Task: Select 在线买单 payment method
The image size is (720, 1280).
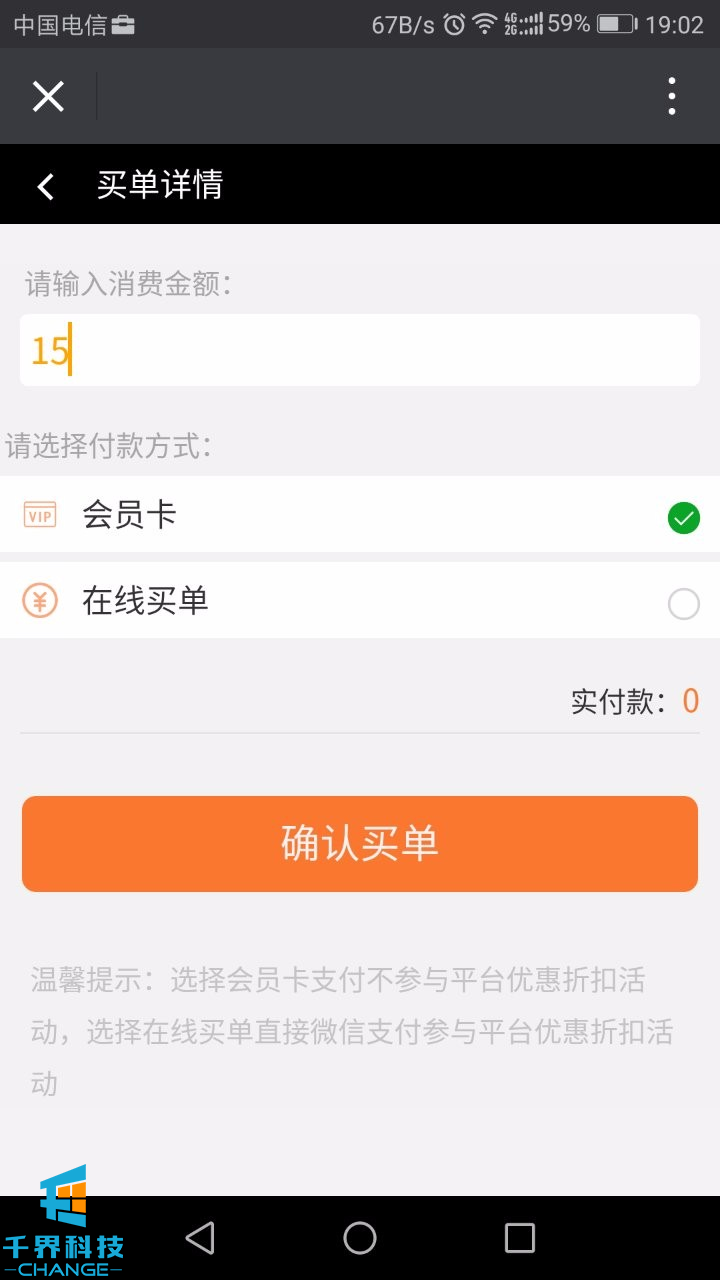Action: (360, 601)
